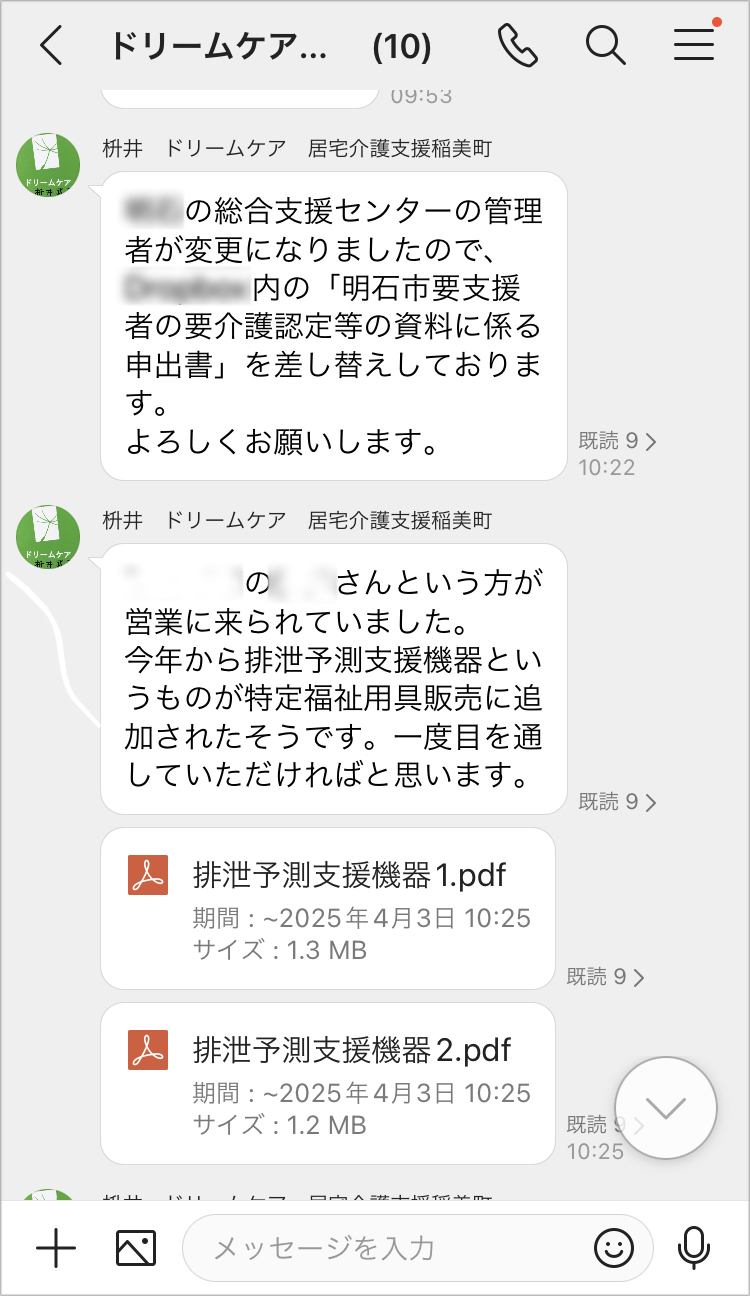The height and width of the screenshot is (1296, 750).
Task: Focus the メッセージを入力 message field
Action: [x=390, y=1247]
